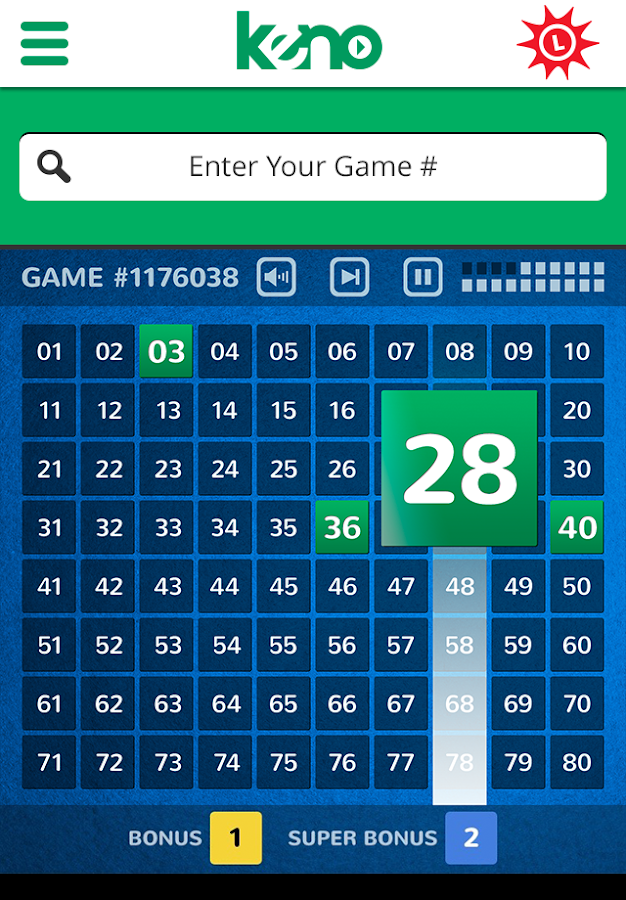
Task: Skip to the end of the draw
Action: point(350,277)
